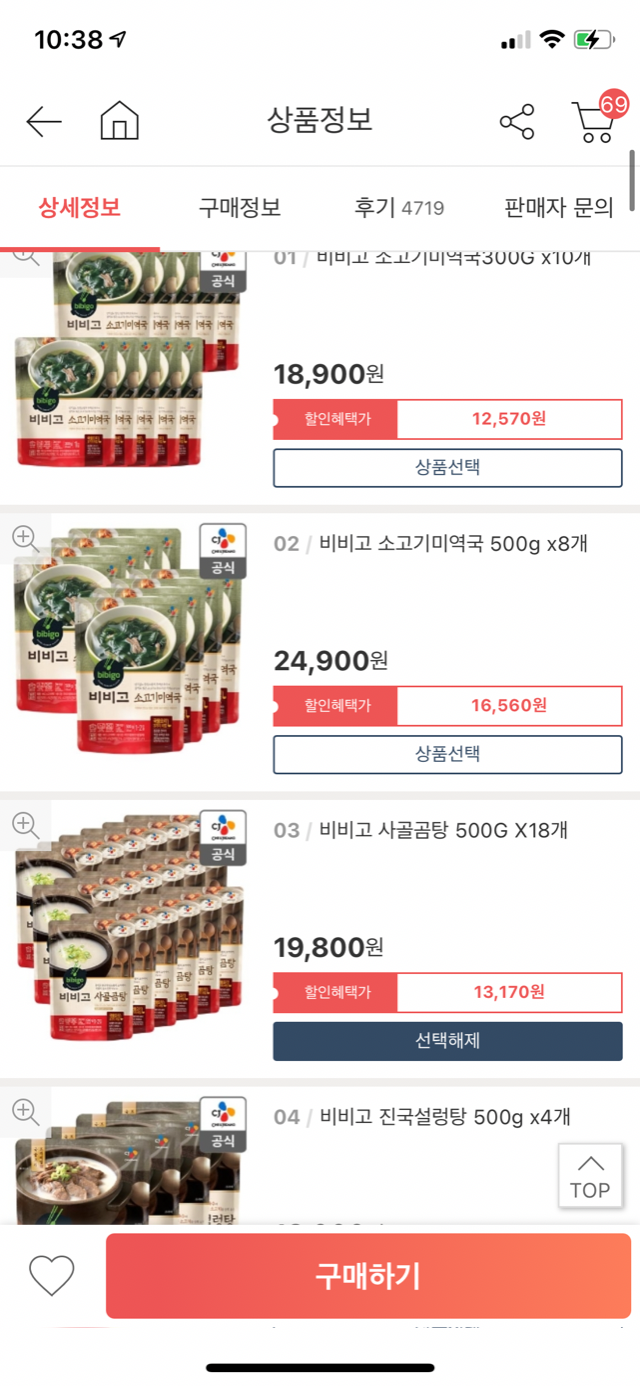
Task: Jump to top with TOP button
Action: coord(590,1178)
